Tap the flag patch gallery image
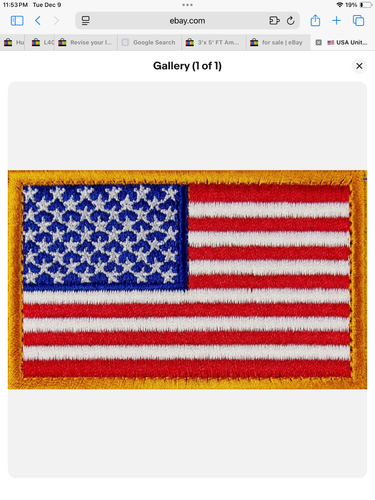Viewport: 375px width, 500px height. tap(187, 280)
